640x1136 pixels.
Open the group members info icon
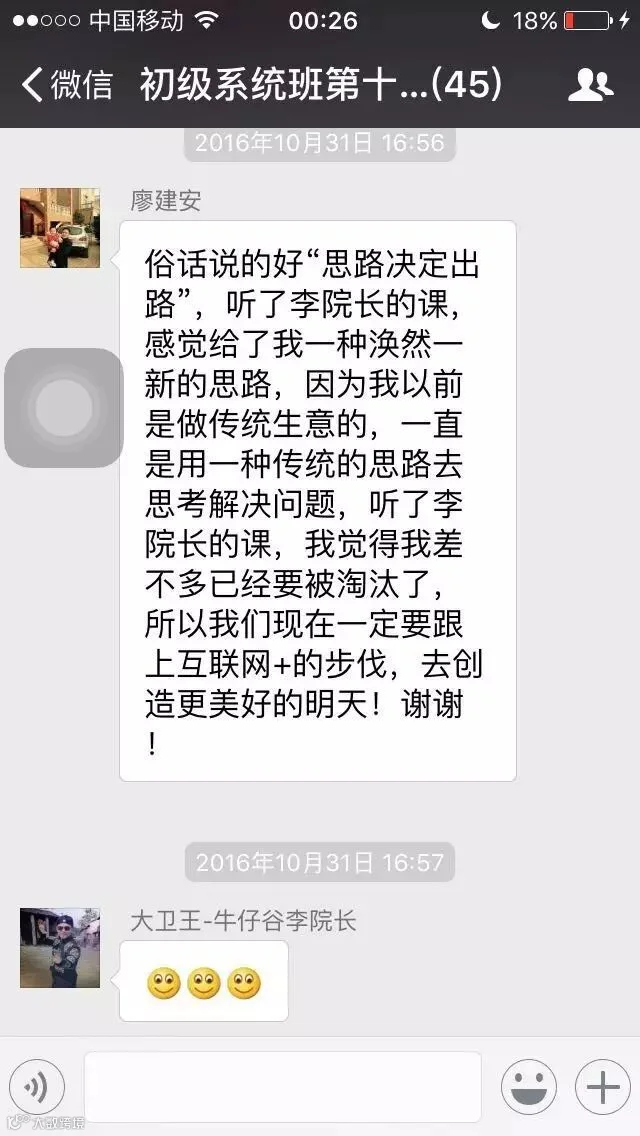coord(591,85)
